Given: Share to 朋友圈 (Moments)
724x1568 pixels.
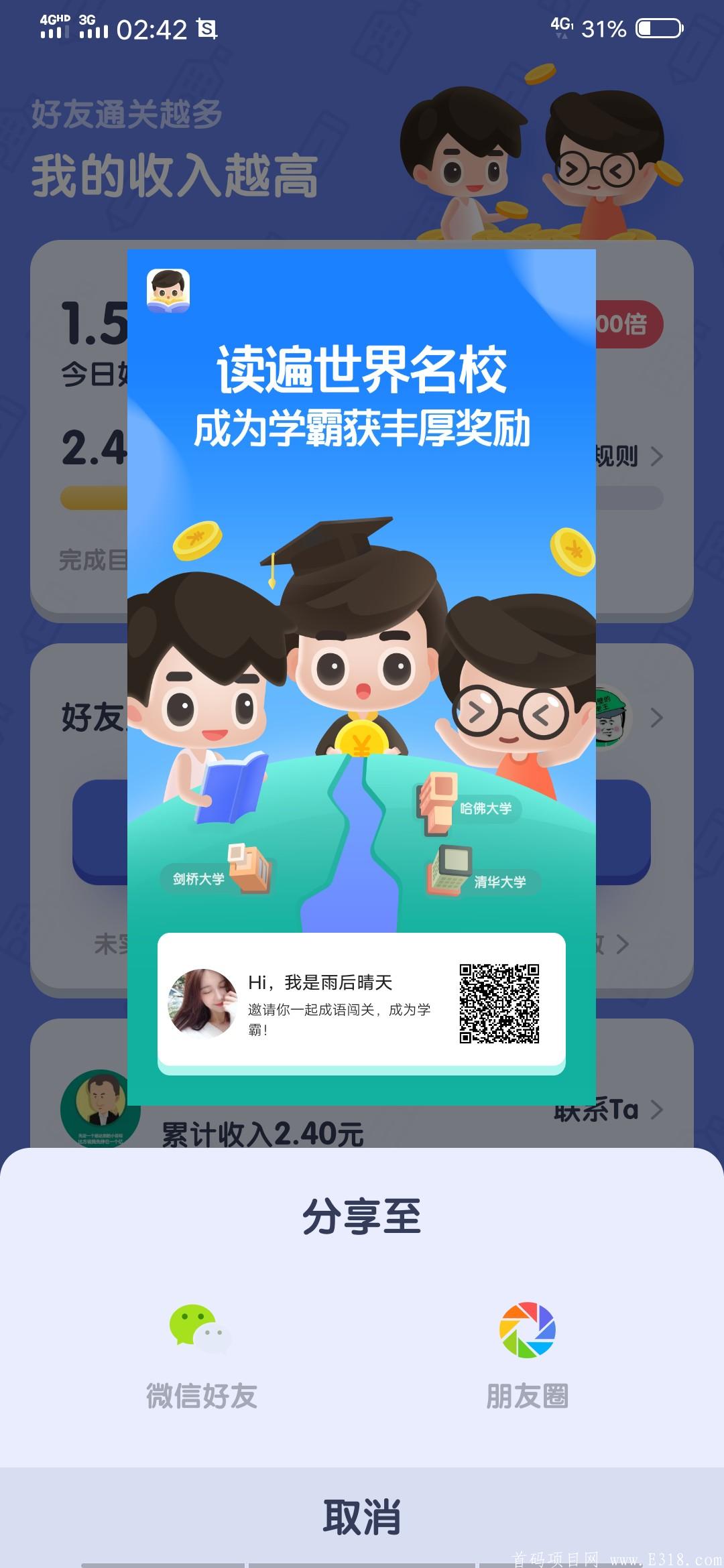Looking at the screenshot, I should (x=528, y=1354).
